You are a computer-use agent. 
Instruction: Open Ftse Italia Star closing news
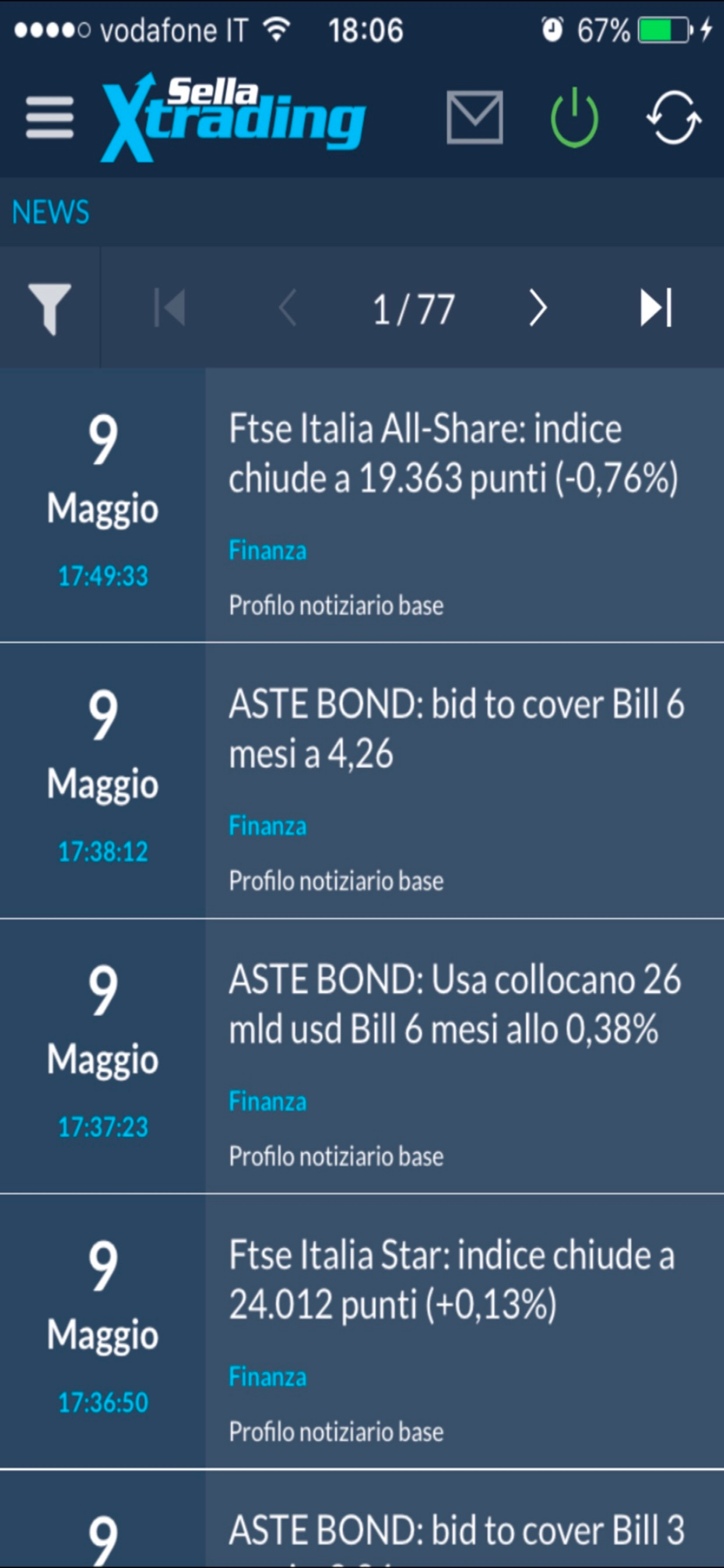click(451, 1279)
